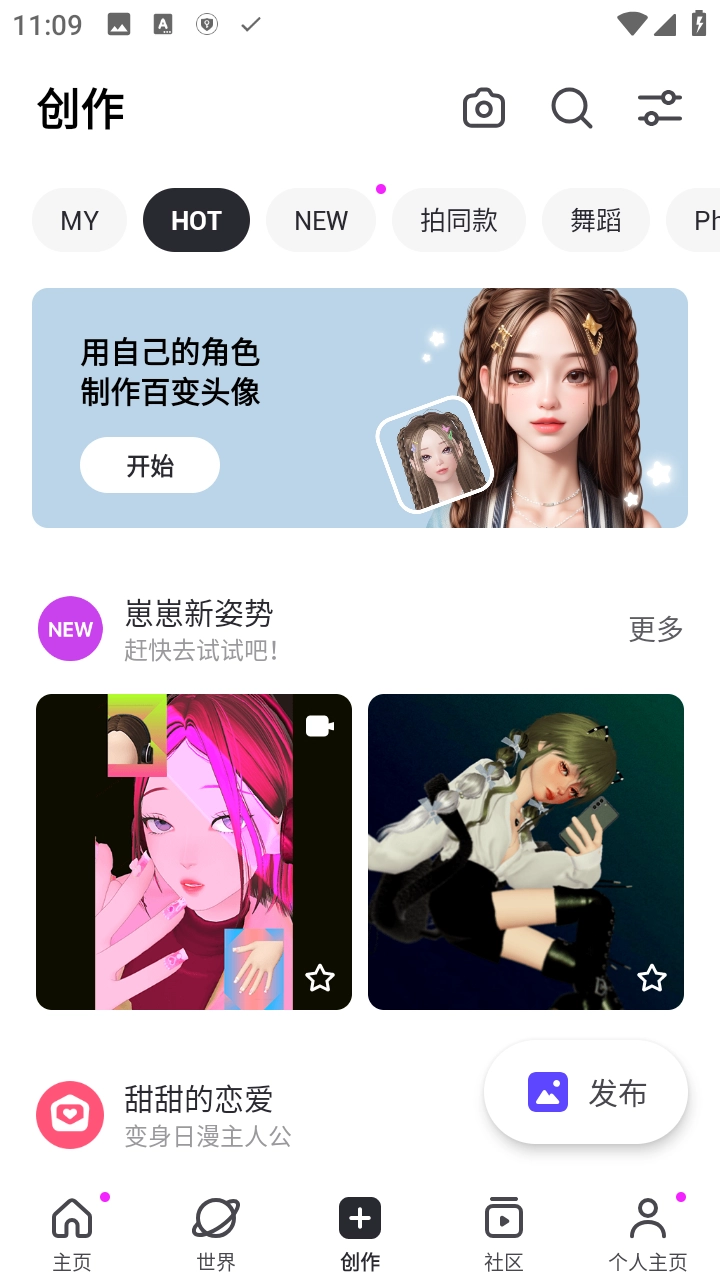Select the NEW chip
Image resolution: width=720 pixels, height=1280 pixels.
[x=321, y=220]
